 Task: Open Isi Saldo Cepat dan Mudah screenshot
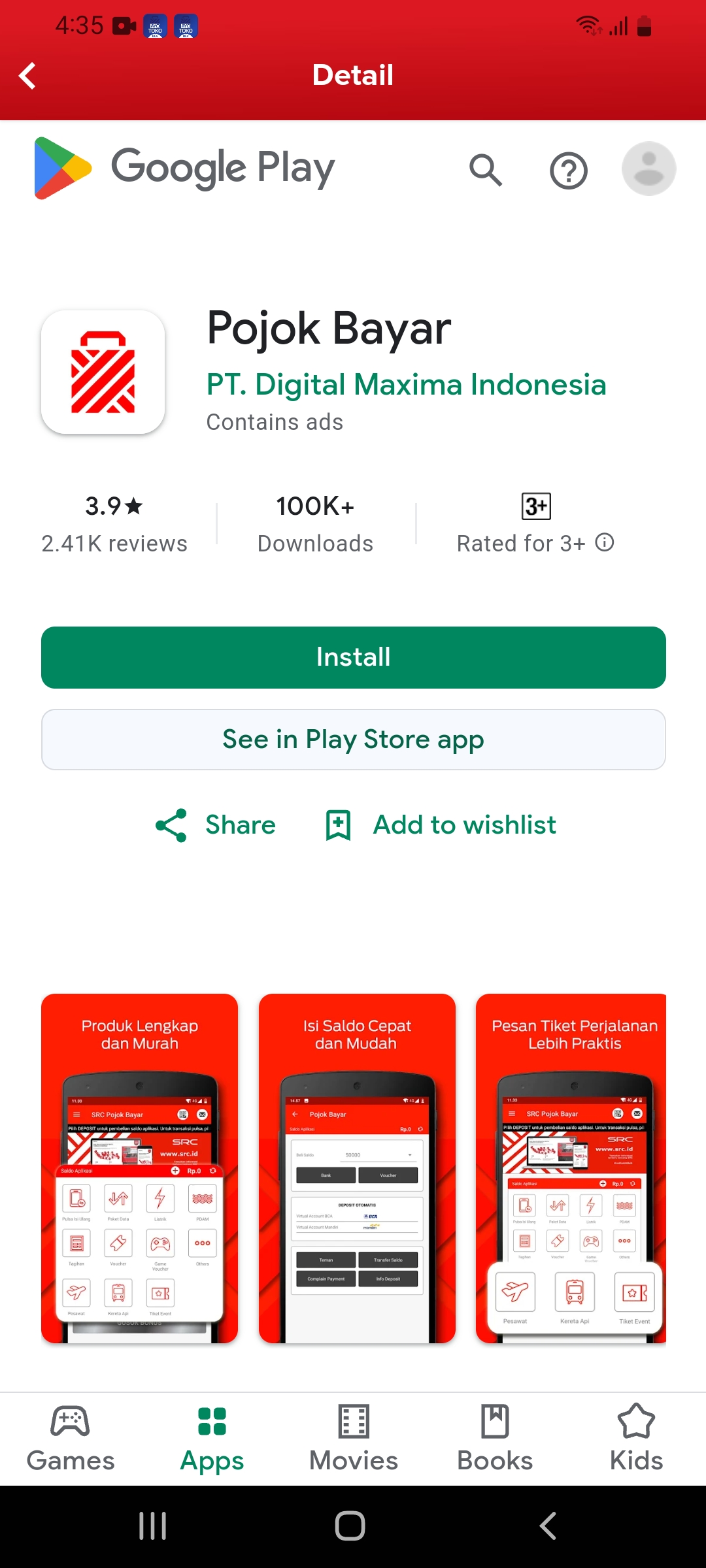pos(357,1168)
